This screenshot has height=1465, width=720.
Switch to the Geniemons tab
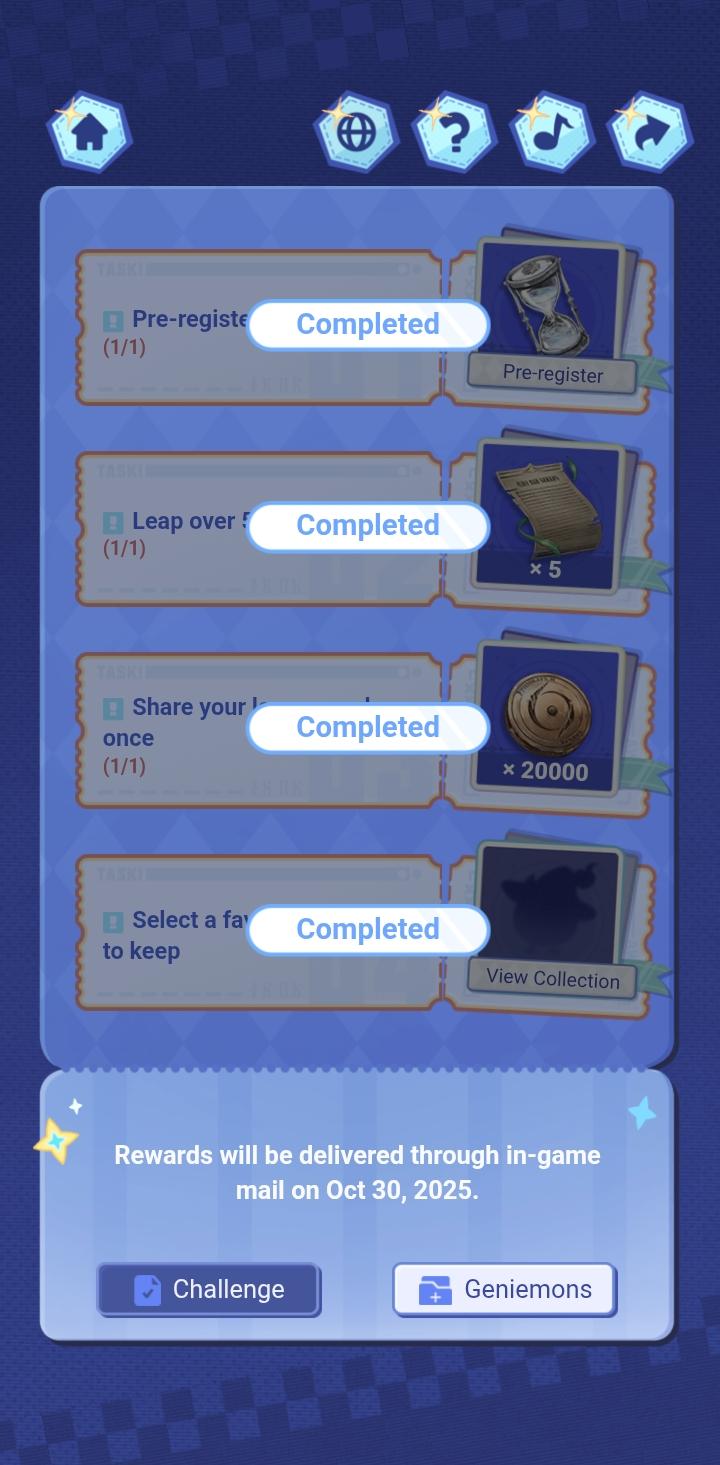(504, 1289)
